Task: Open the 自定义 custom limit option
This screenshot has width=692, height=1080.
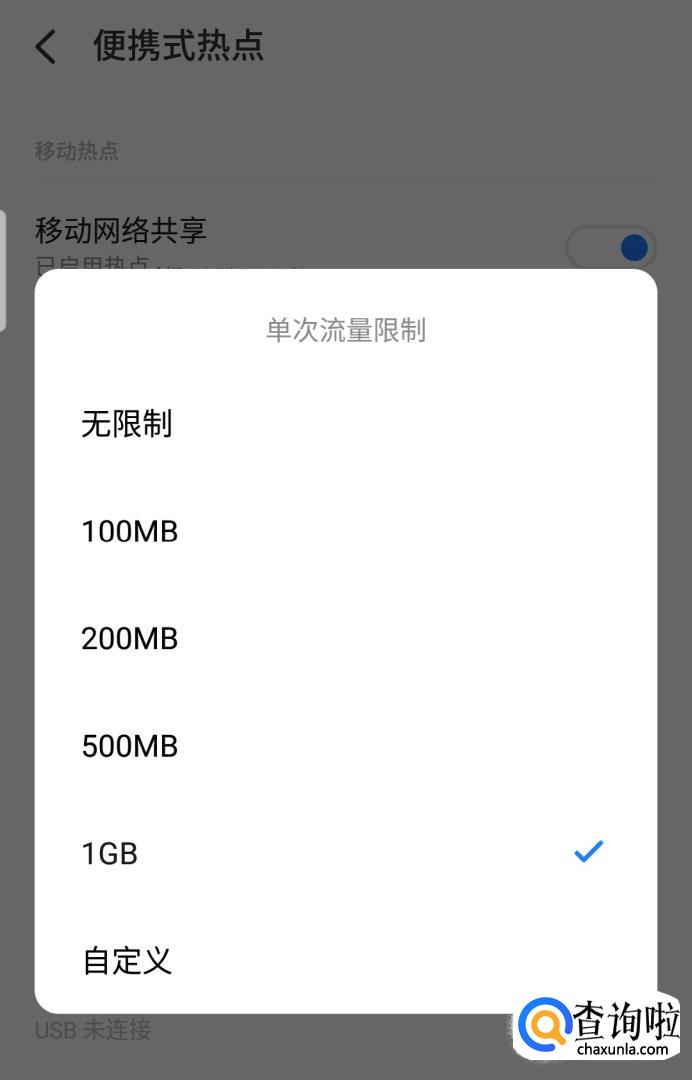Action: tap(127, 961)
